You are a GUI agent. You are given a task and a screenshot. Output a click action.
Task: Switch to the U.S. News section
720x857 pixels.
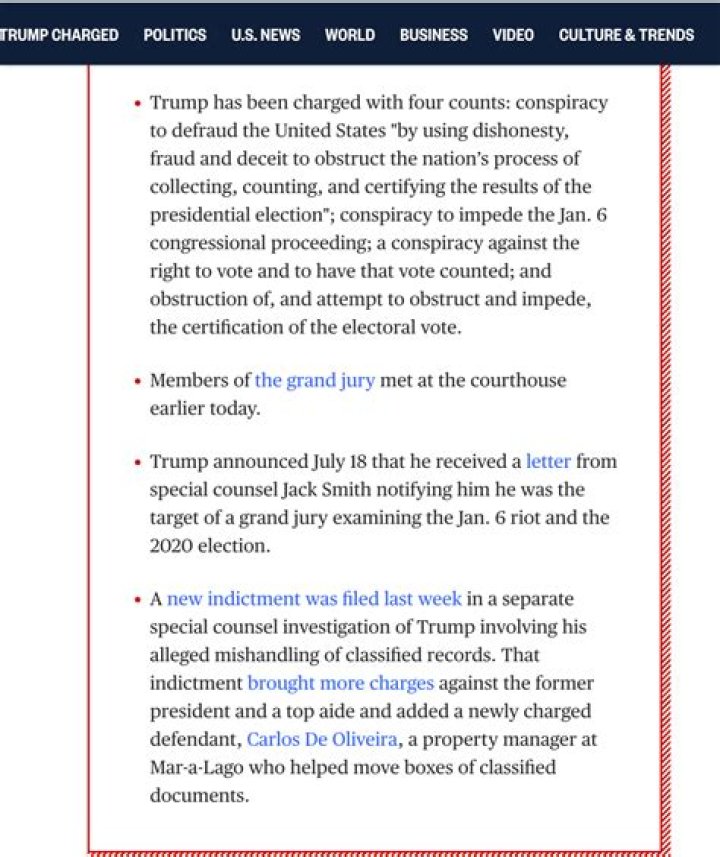click(265, 34)
